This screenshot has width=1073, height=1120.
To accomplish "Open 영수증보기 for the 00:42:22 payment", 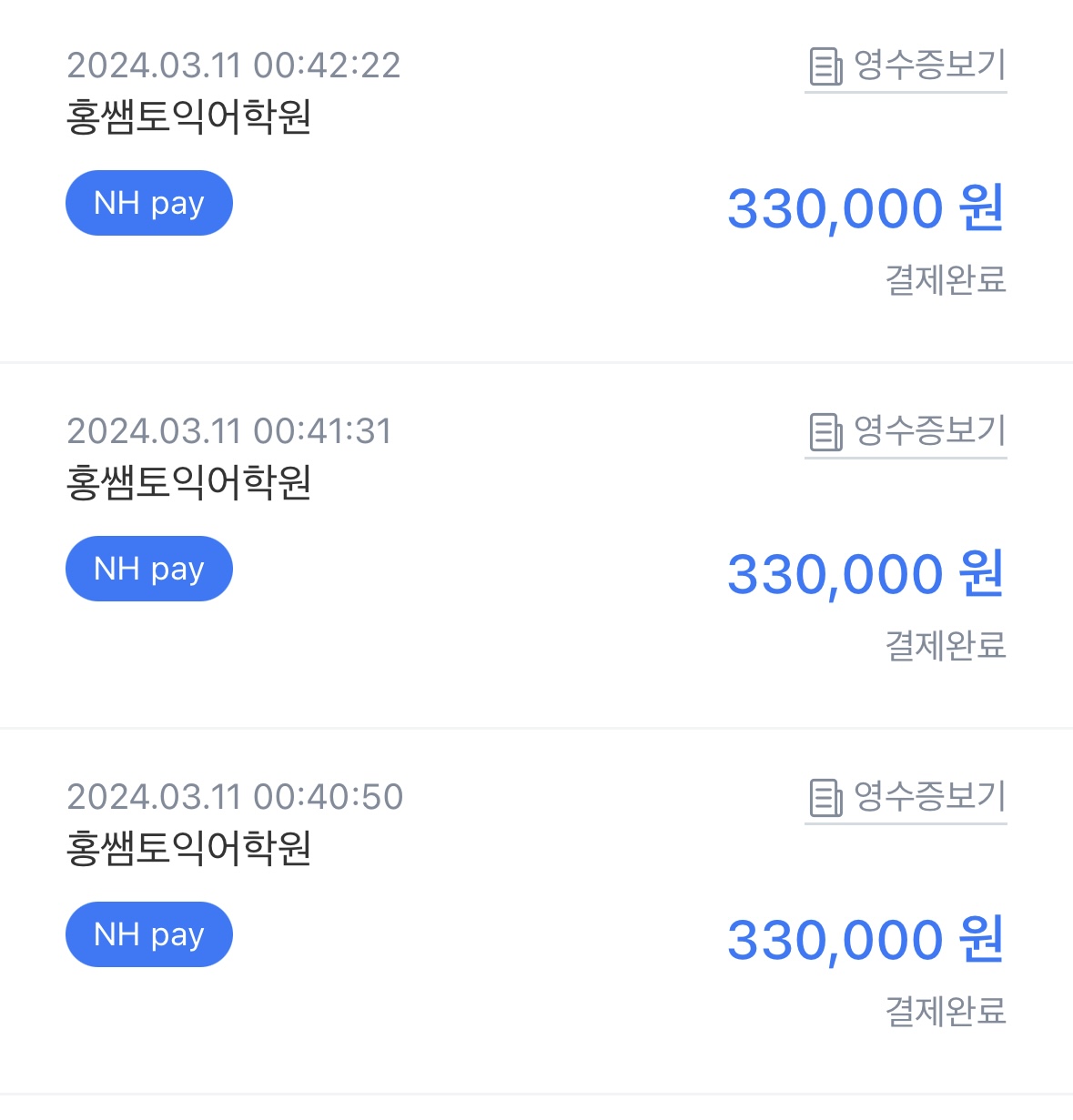I will tap(907, 66).
